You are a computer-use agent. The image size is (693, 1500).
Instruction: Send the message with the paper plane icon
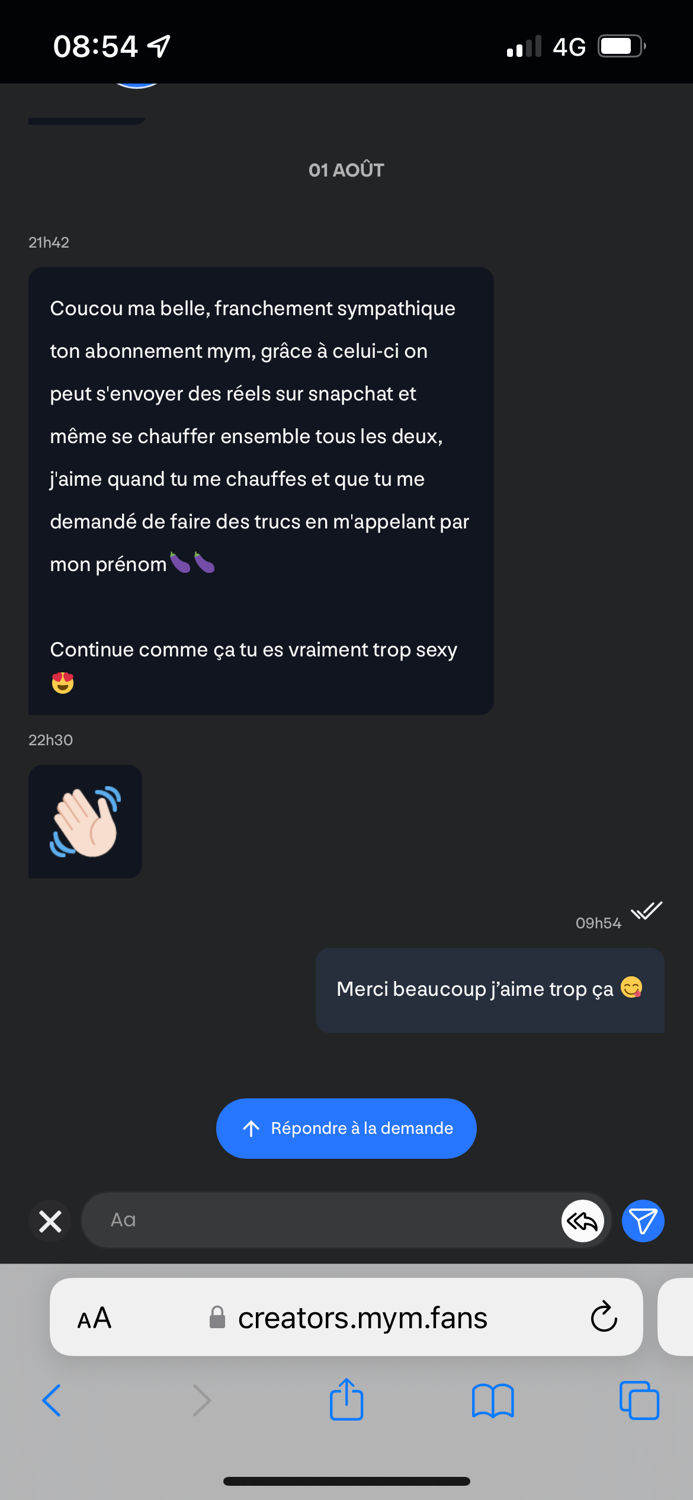[x=643, y=1220]
